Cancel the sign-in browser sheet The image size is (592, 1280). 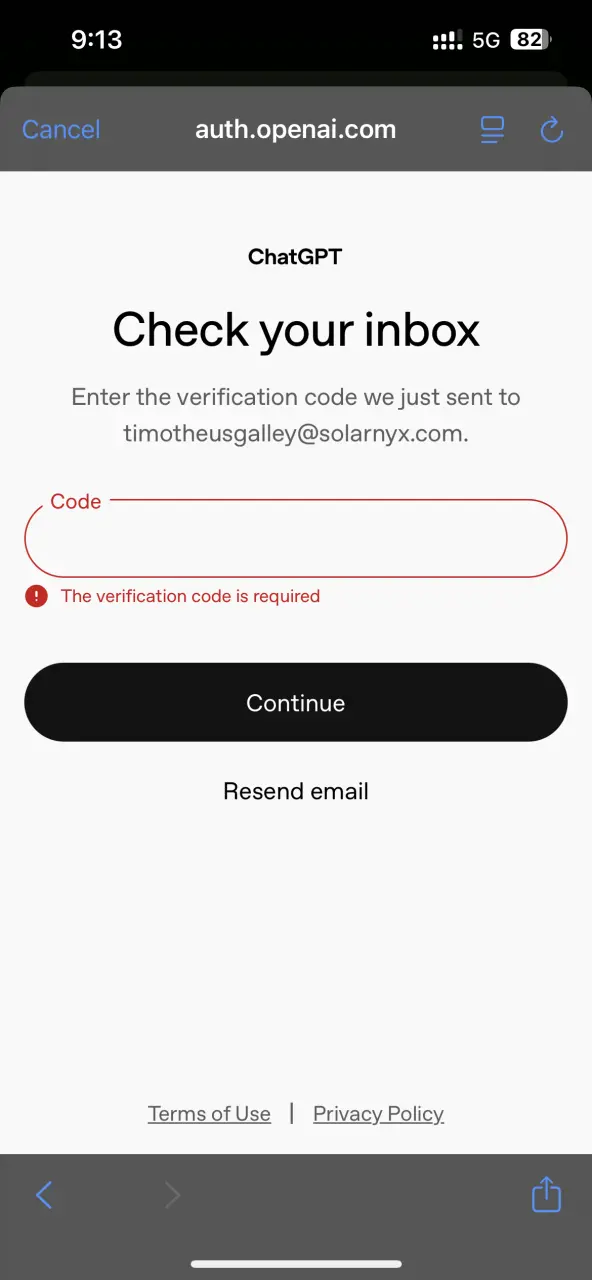click(x=61, y=130)
